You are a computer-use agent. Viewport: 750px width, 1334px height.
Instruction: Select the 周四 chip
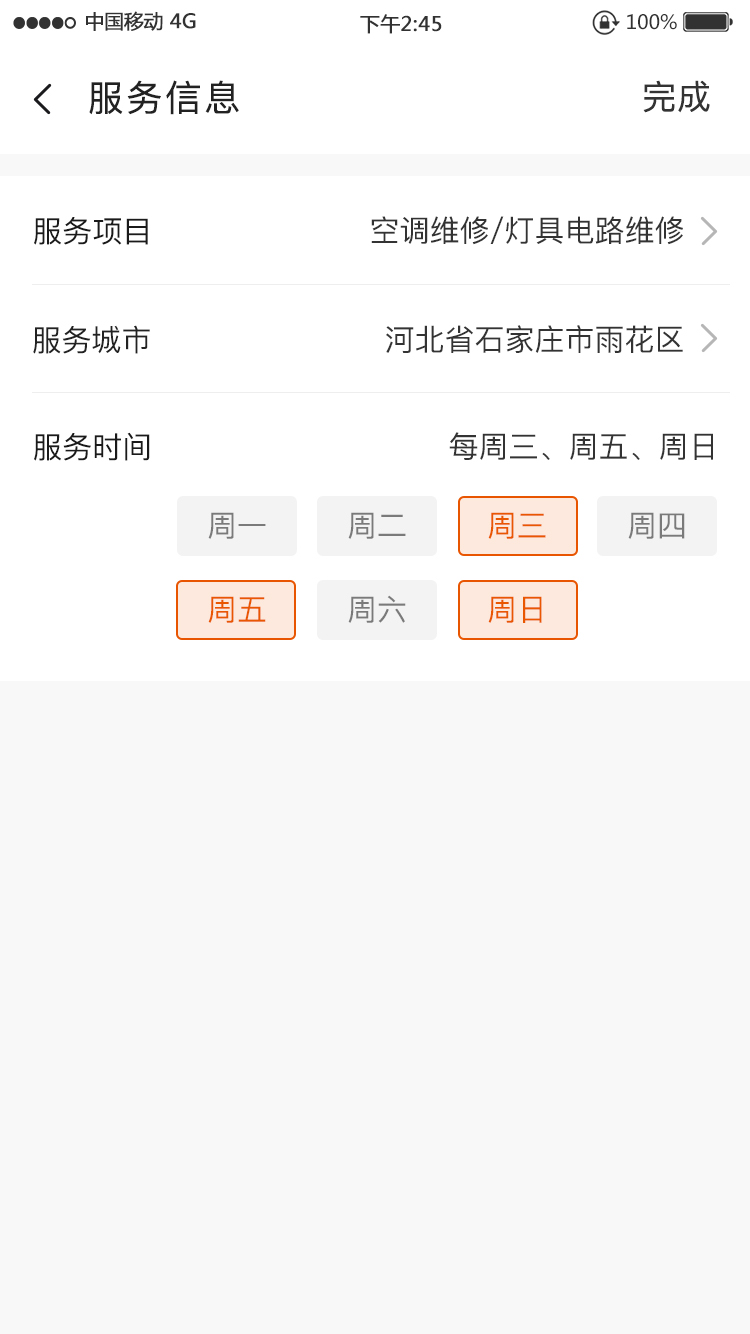pos(657,526)
